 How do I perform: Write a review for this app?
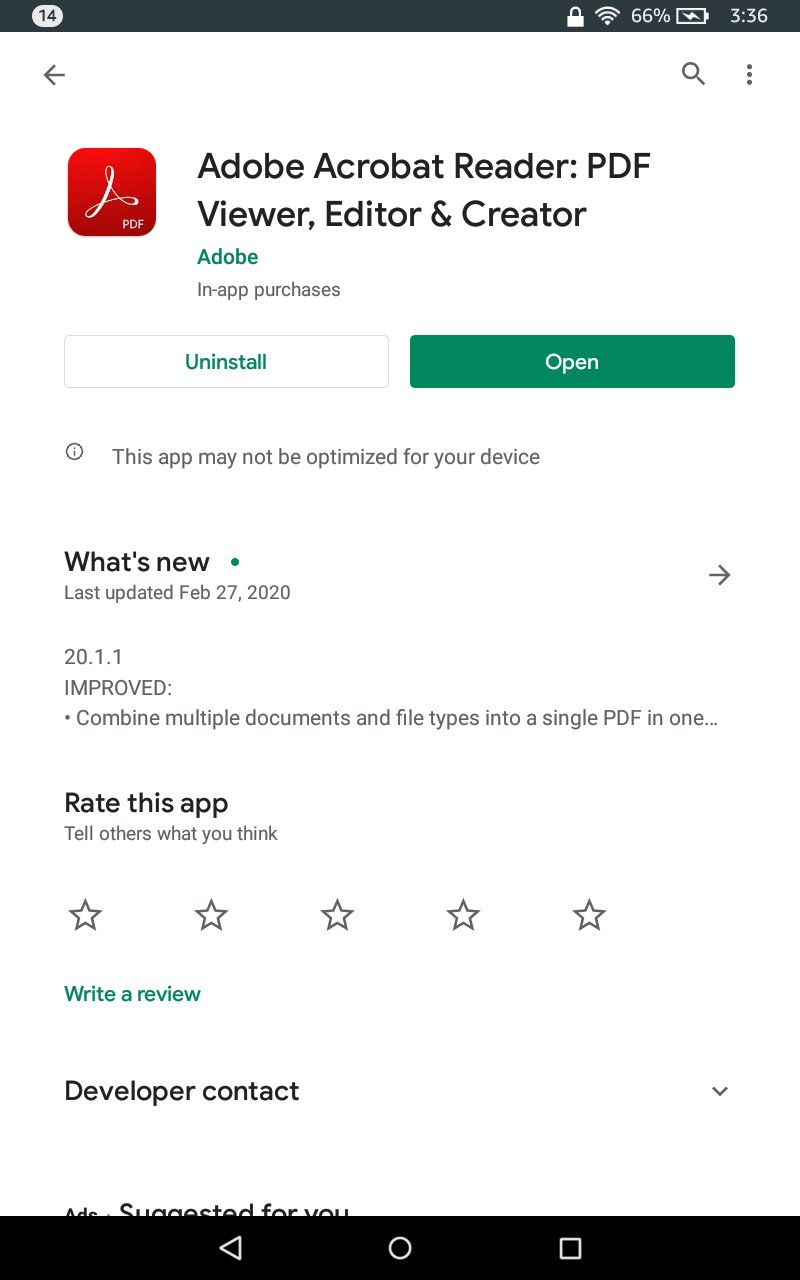[x=133, y=994]
